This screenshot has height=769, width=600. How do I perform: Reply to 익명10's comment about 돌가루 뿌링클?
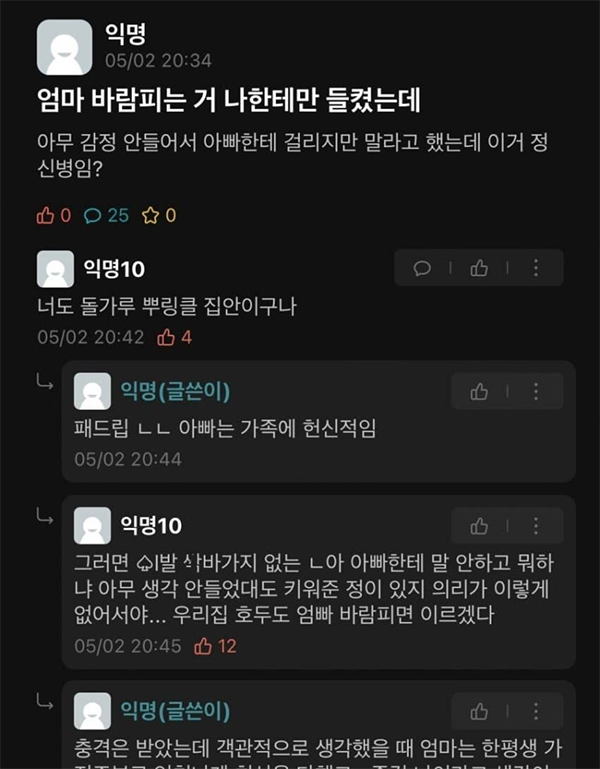[x=422, y=268]
